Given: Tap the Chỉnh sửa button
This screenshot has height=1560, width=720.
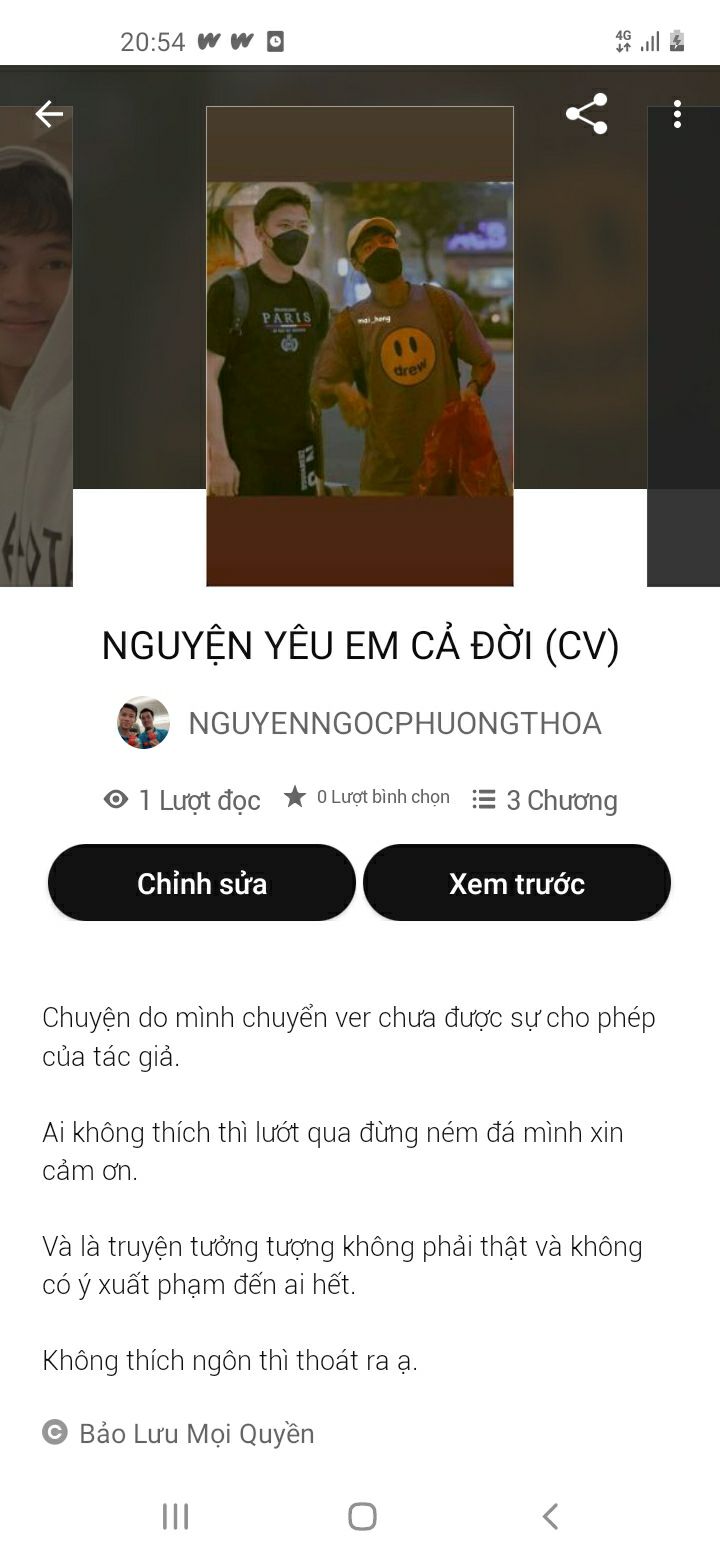Looking at the screenshot, I should pos(202,883).
